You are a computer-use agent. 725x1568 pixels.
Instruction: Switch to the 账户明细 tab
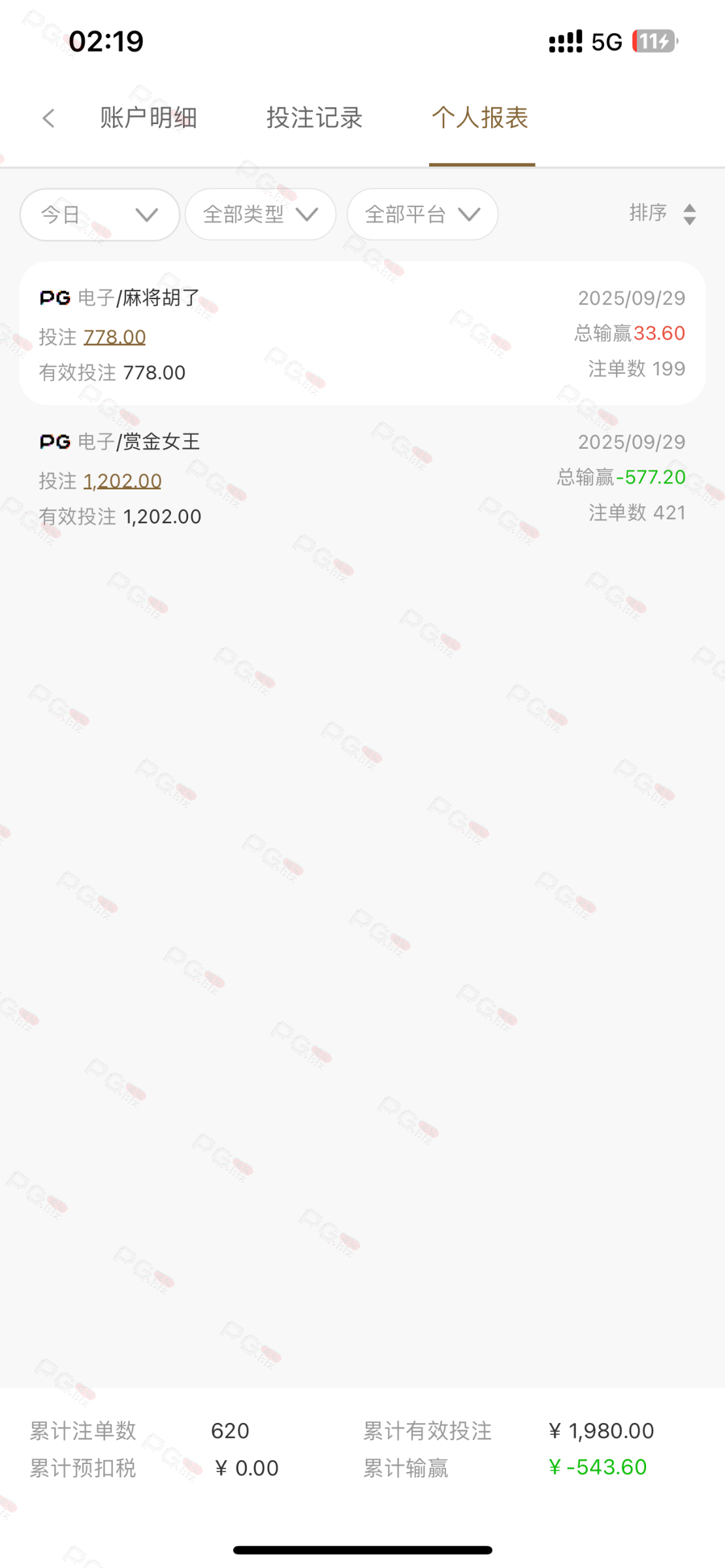148,118
